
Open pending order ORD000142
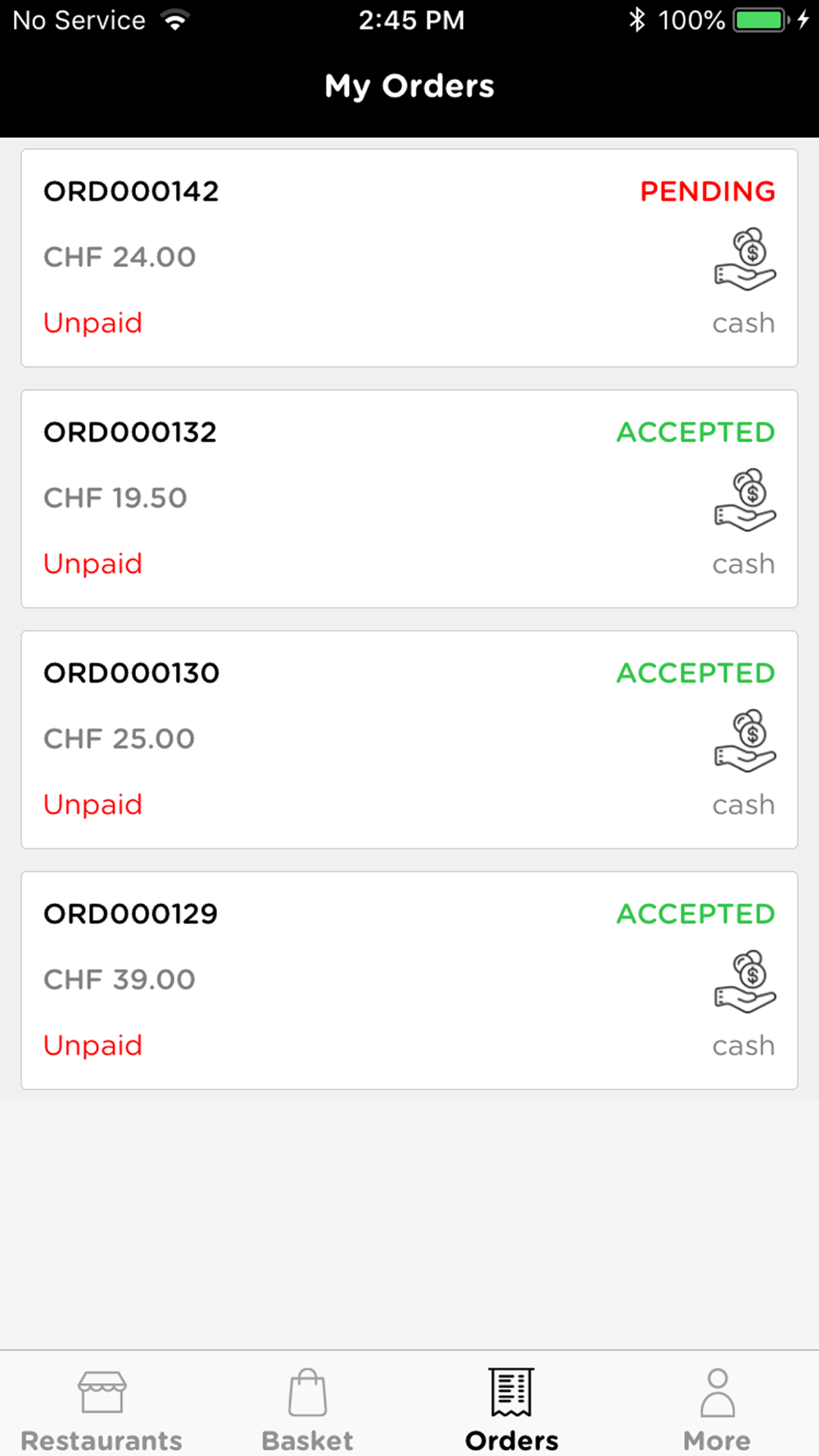(409, 258)
